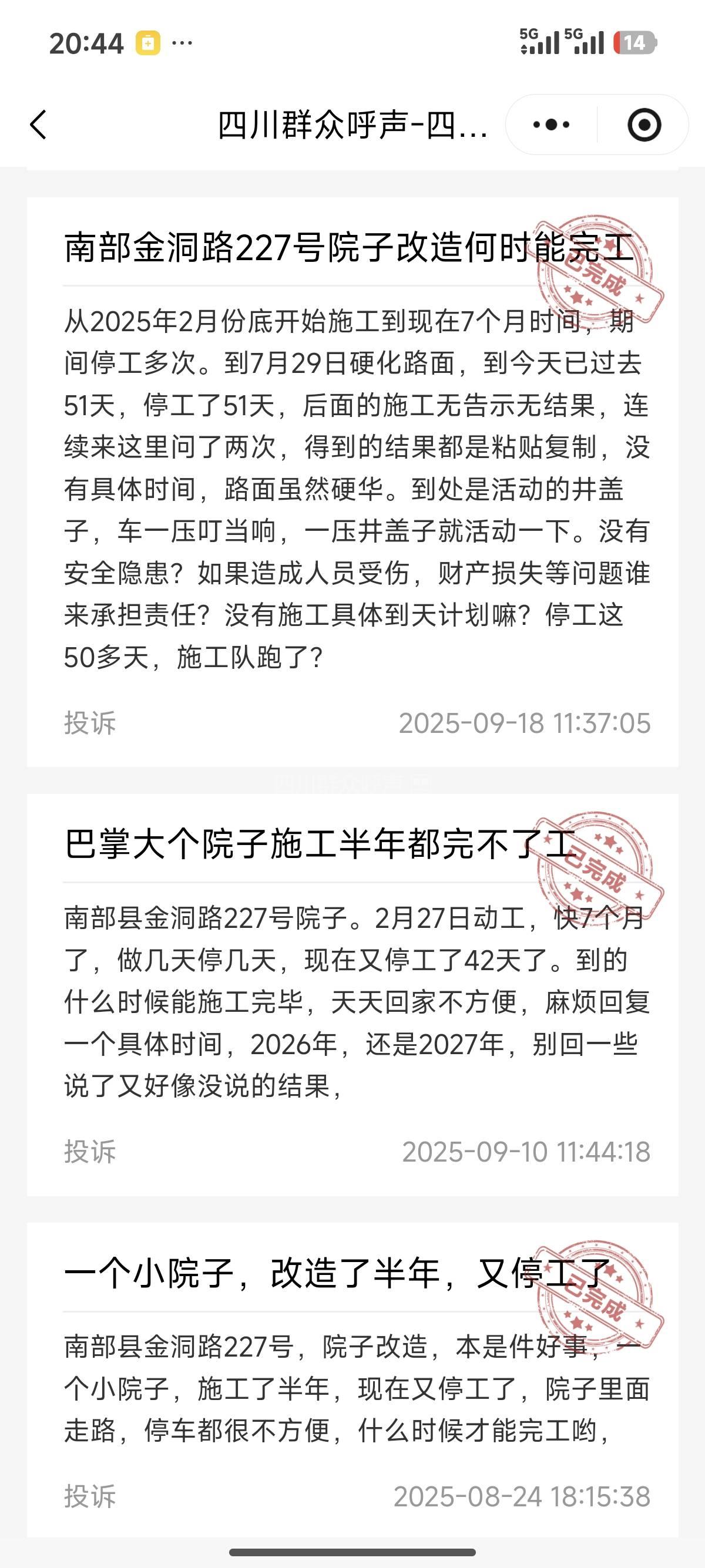Close the mini program with the circle button
Viewport: 705px width, 1568px height.
[643, 125]
